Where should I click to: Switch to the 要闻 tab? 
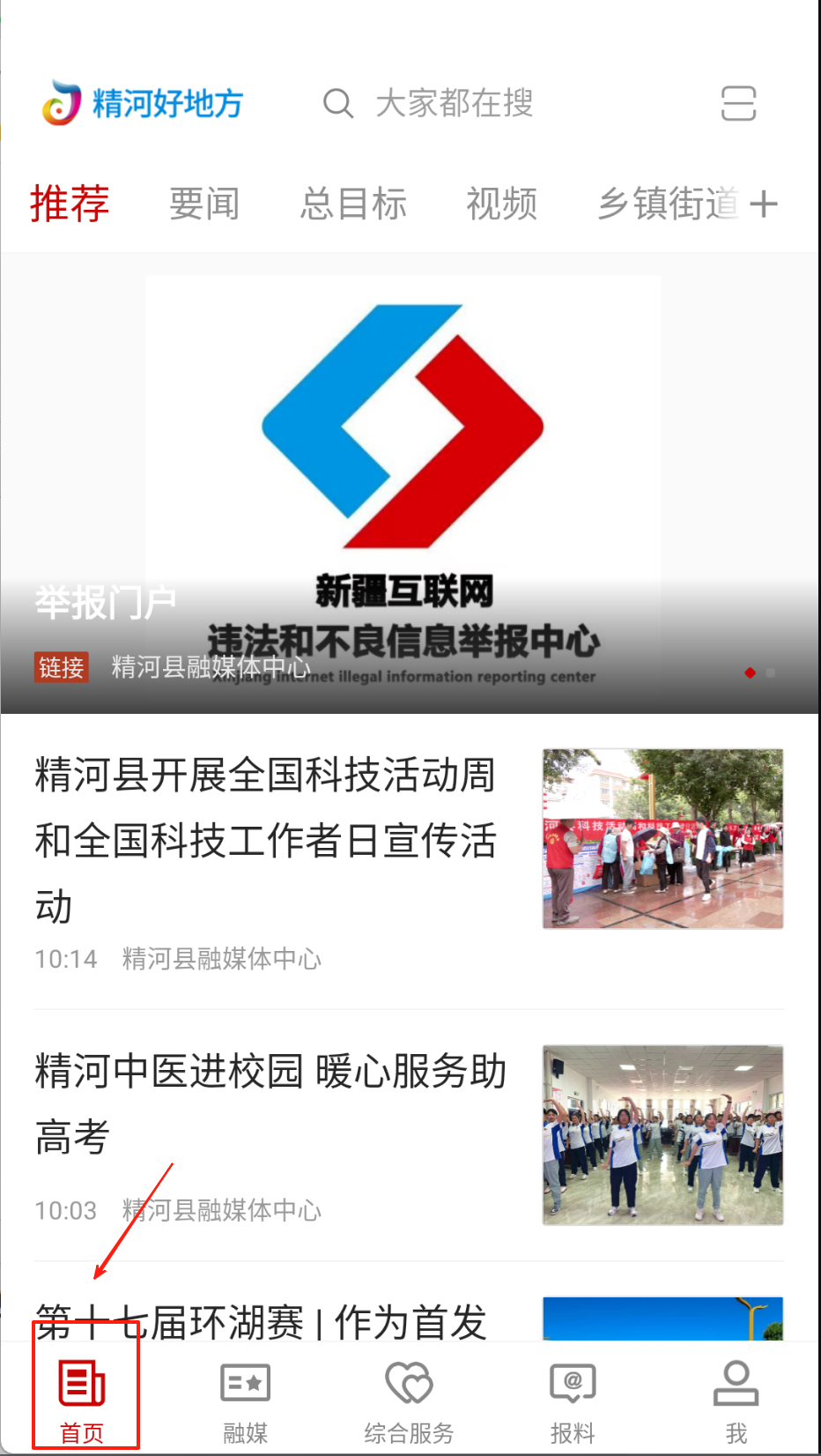204,204
